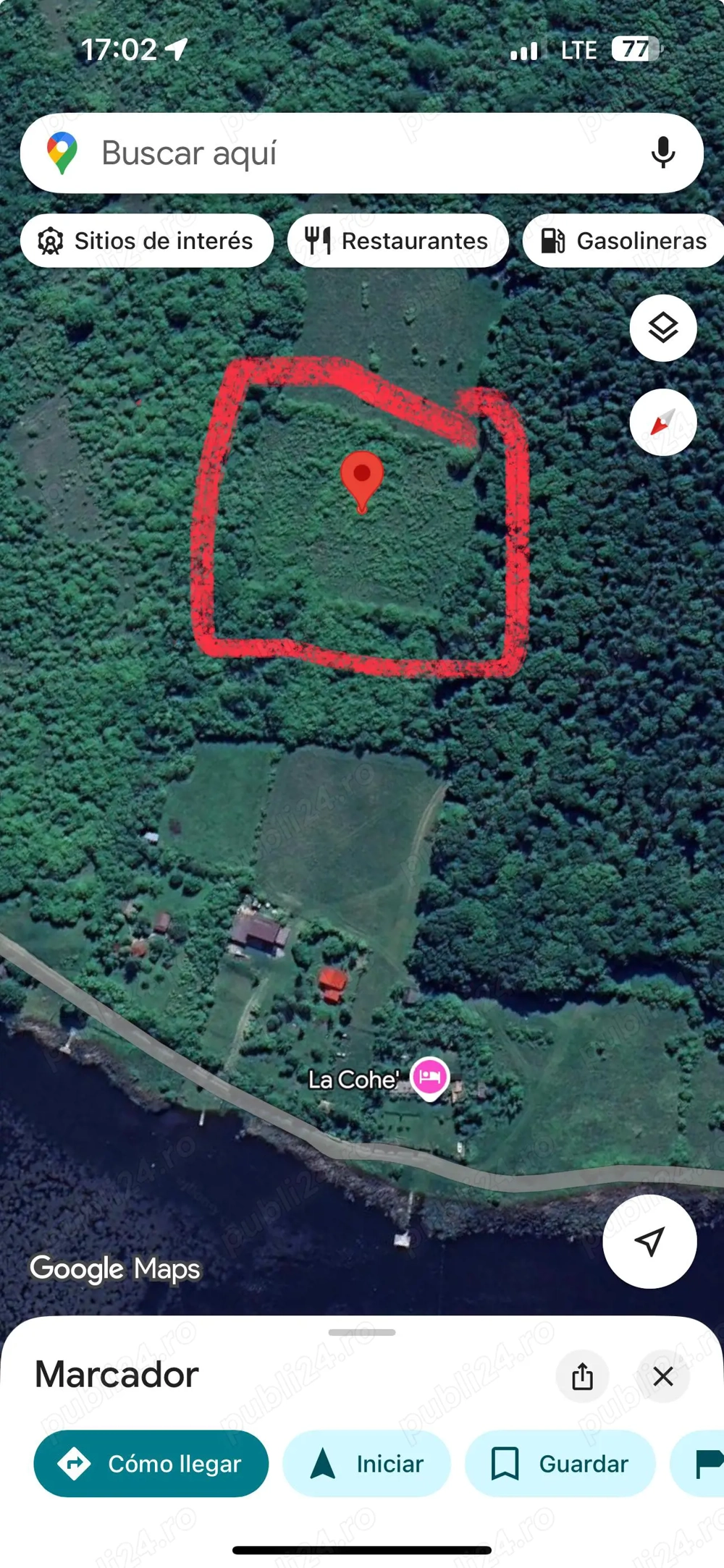This screenshot has width=724, height=1568.
Task: Center the map on my location
Action: click(x=649, y=1242)
